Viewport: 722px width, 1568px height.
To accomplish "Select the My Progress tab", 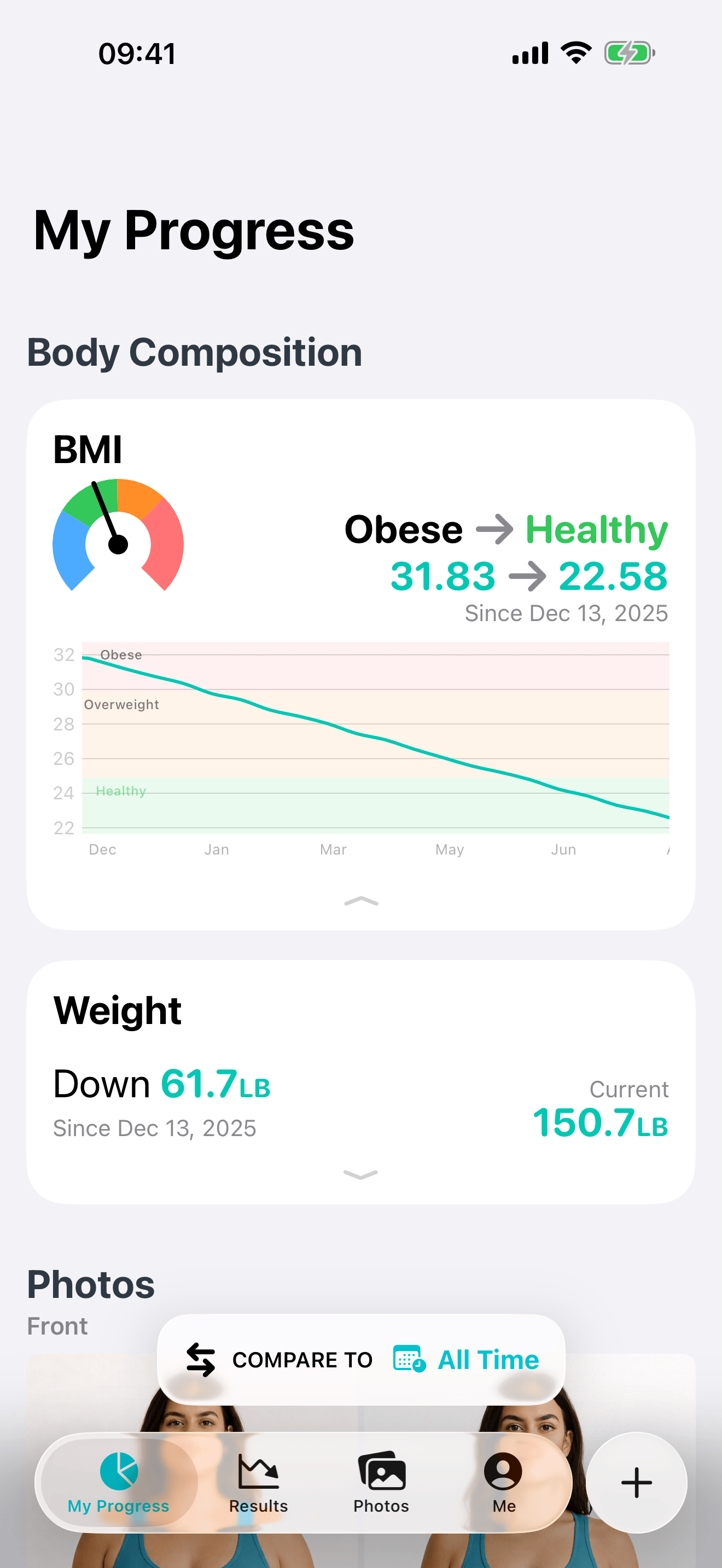I will pyautogui.click(x=119, y=1483).
